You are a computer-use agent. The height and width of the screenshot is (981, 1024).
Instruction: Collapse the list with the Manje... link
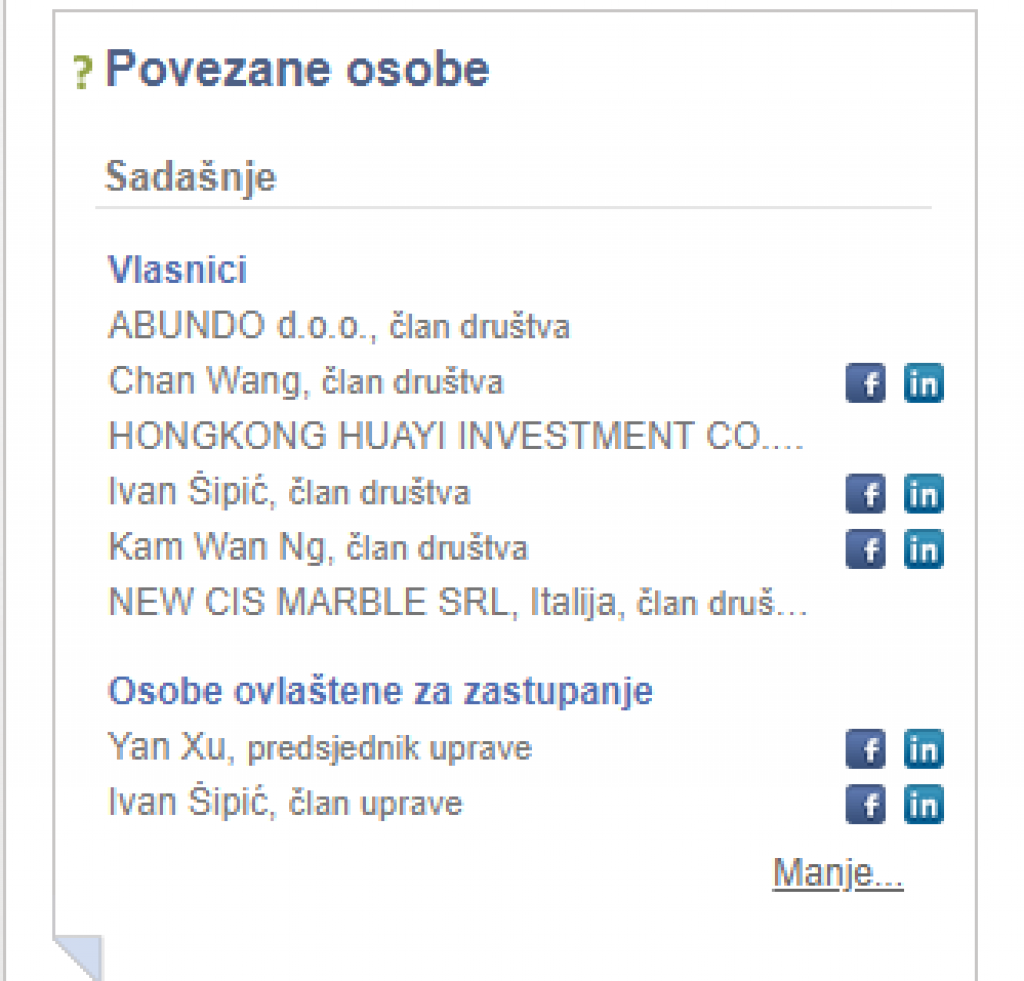[838, 874]
